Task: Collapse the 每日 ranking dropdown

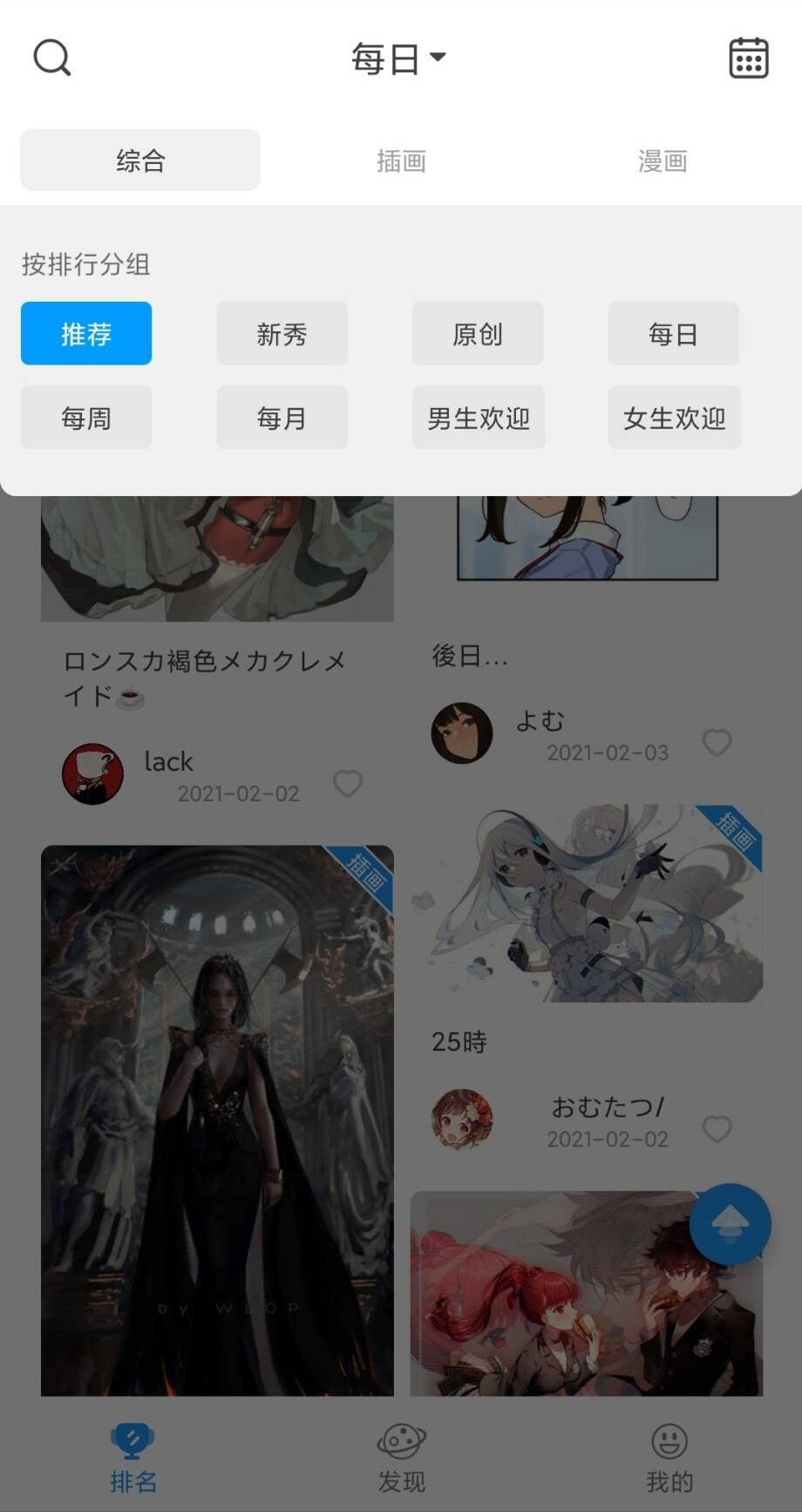Action: 399,58
